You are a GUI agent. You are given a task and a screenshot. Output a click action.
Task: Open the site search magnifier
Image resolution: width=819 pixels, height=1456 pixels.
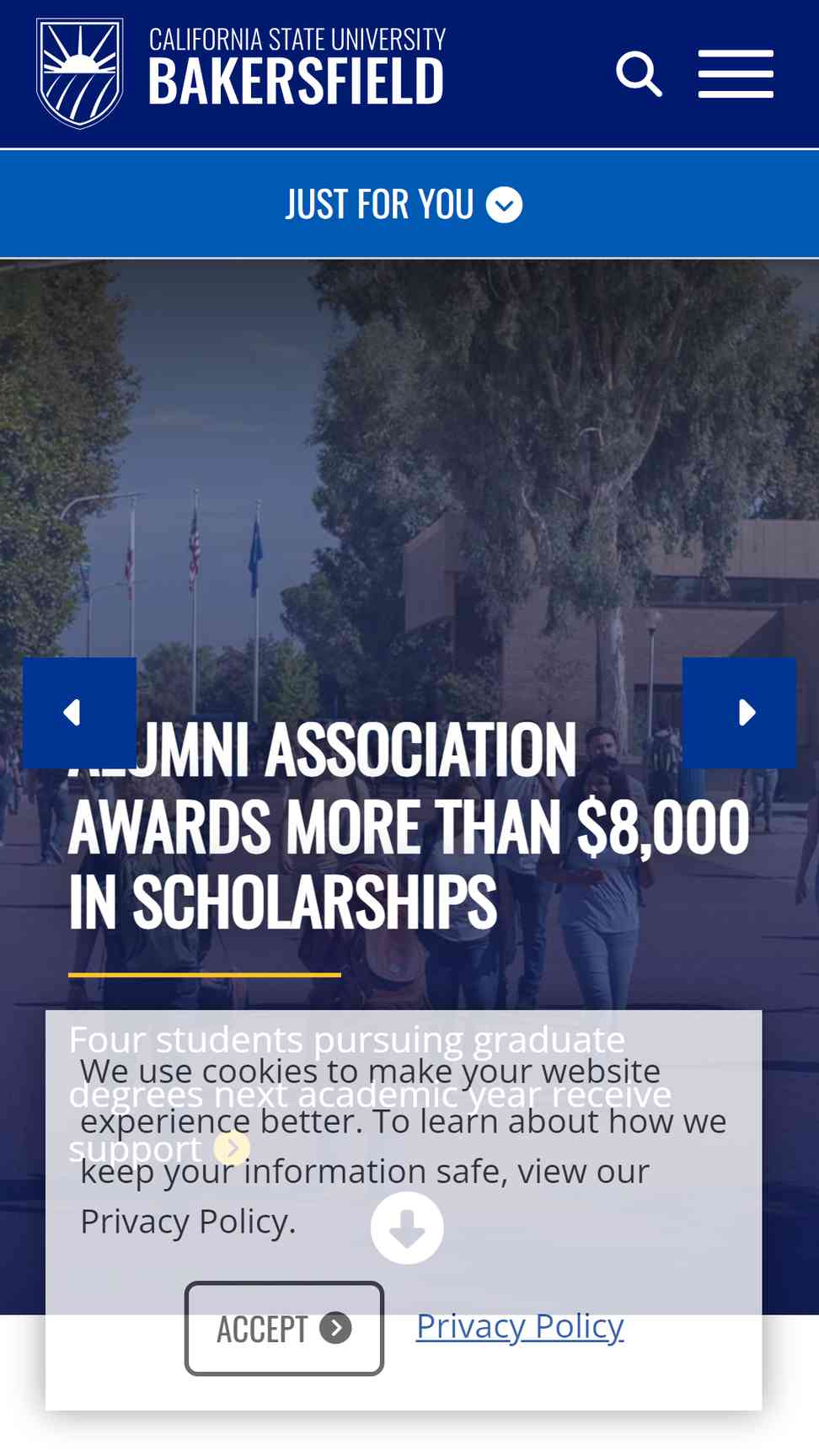coord(639,74)
